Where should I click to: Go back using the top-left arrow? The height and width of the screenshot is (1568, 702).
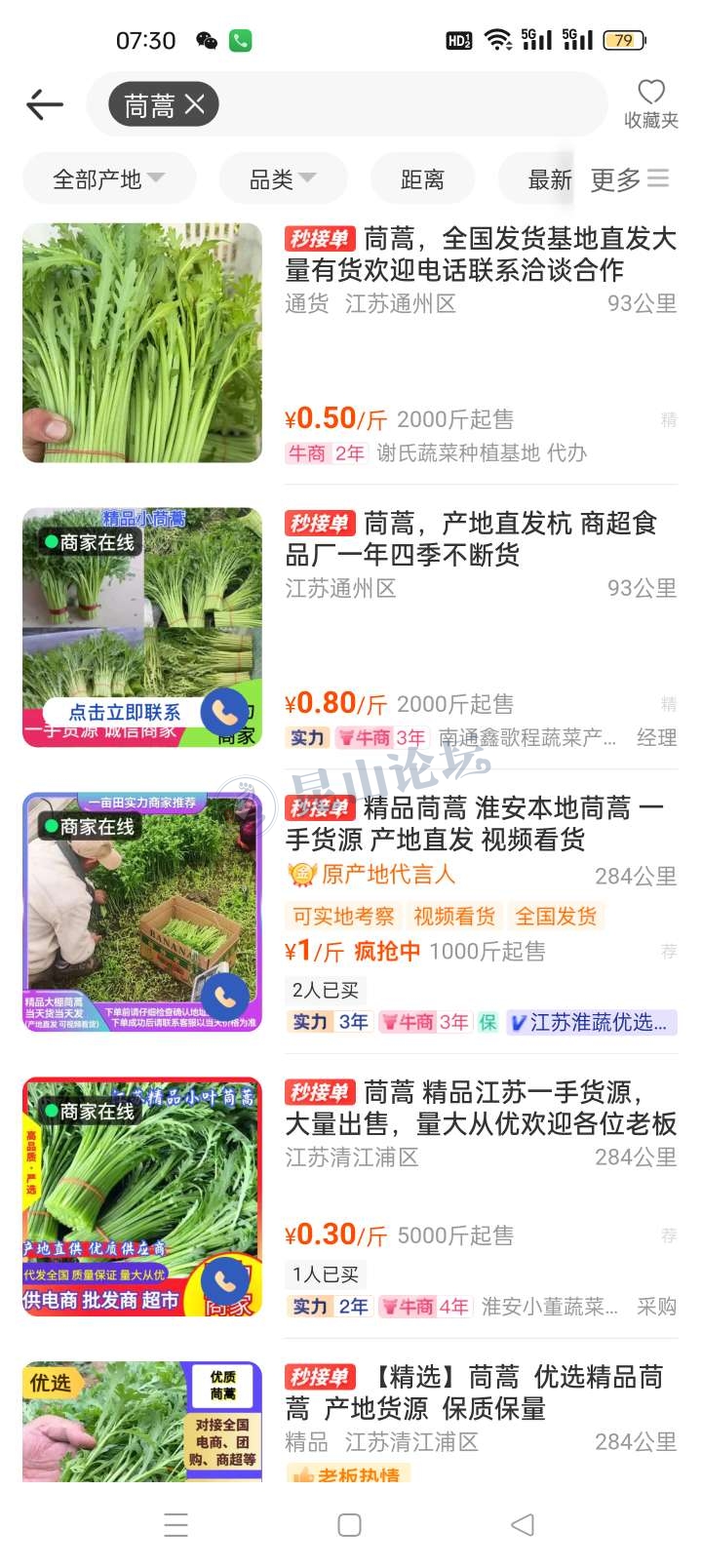[x=45, y=104]
